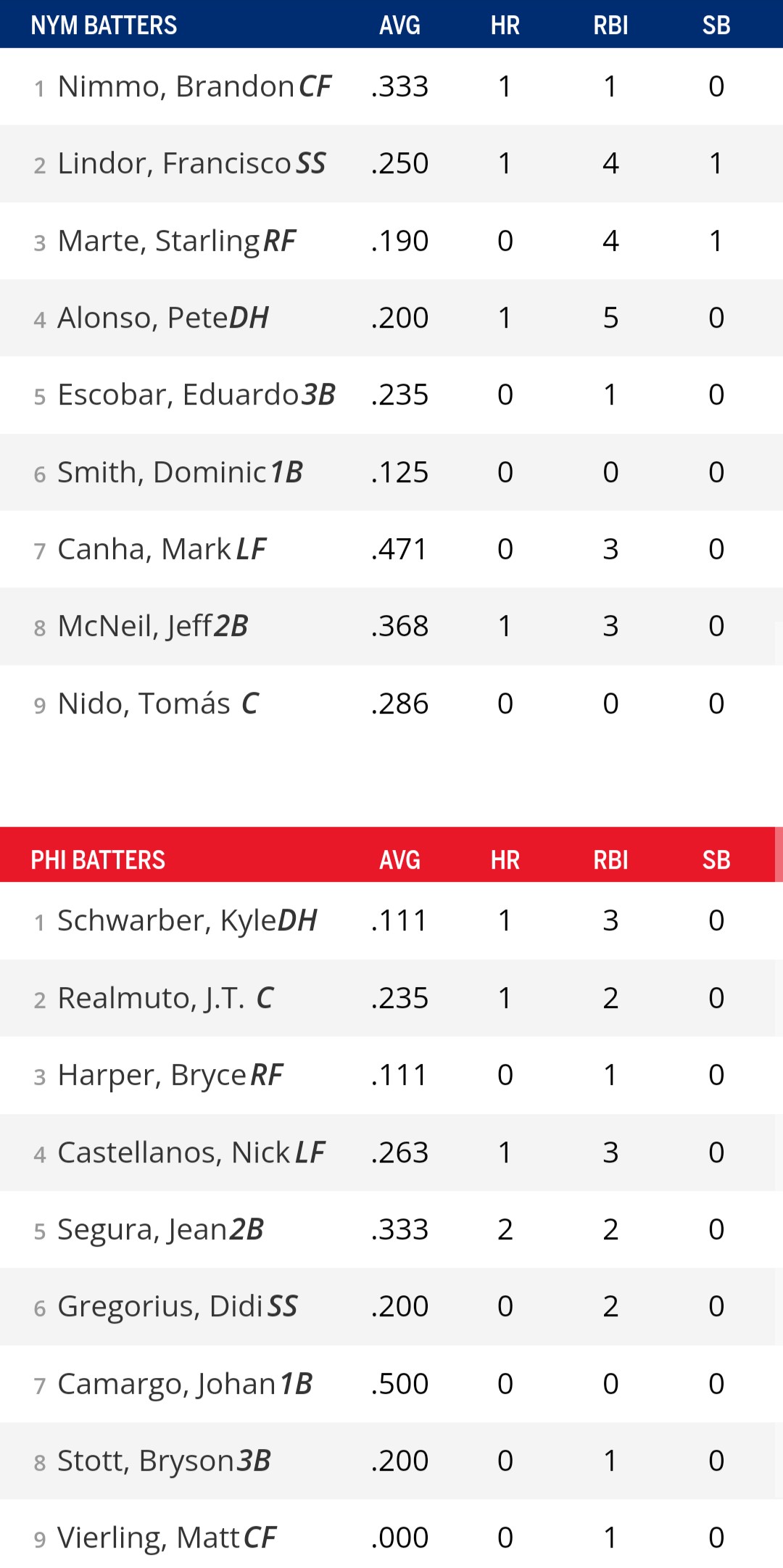
Task: Open Johan Camargo's player details
Action: [167, 1384]
